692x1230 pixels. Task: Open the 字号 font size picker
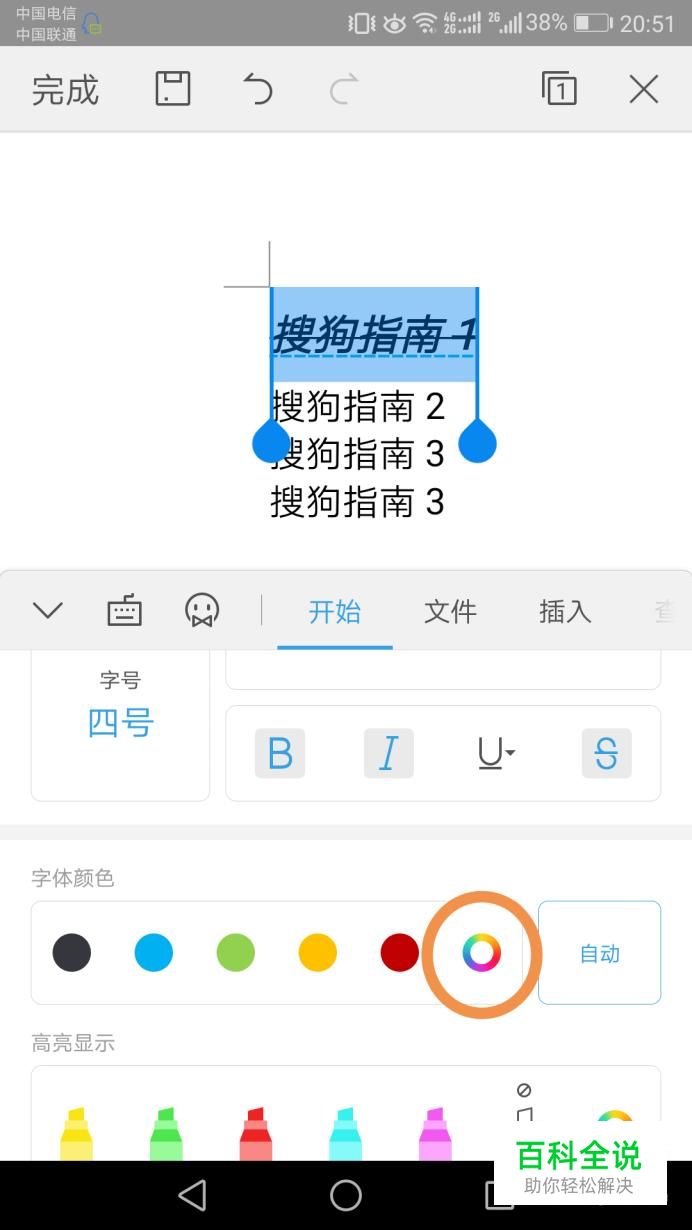coord(120,706)
